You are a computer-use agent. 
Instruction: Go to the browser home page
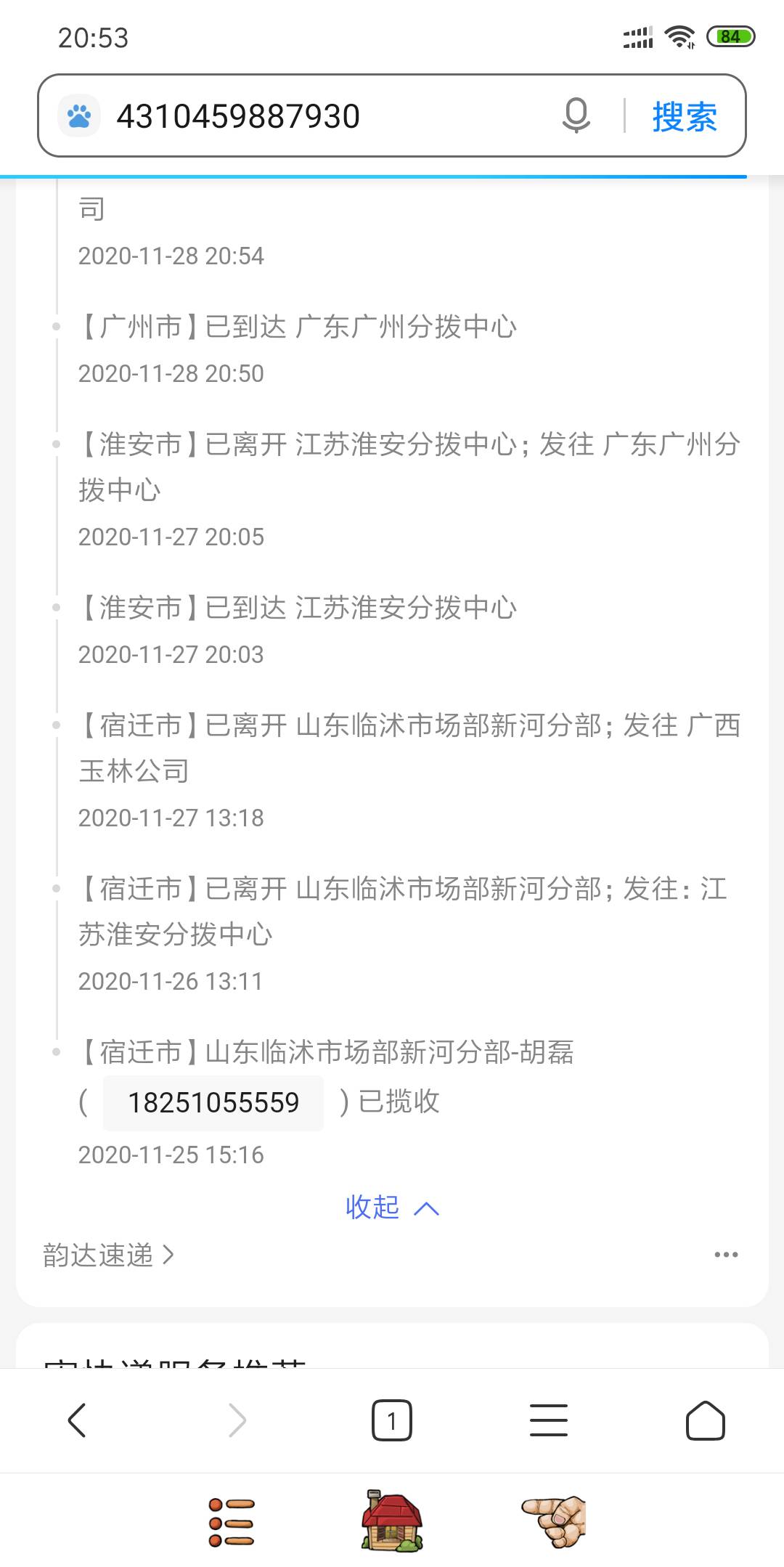(x=705, y=1420)
